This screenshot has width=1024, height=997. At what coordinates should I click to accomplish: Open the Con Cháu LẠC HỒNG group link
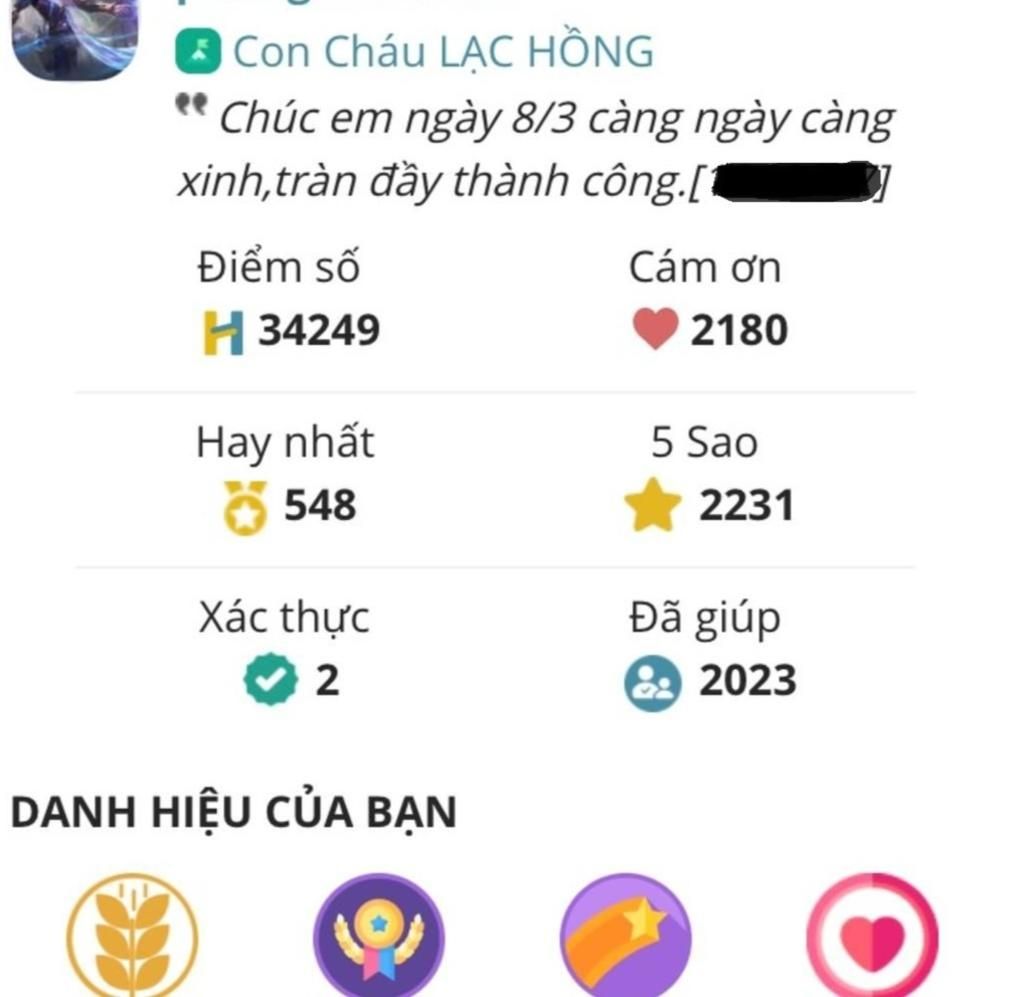(x=442, y=52)
